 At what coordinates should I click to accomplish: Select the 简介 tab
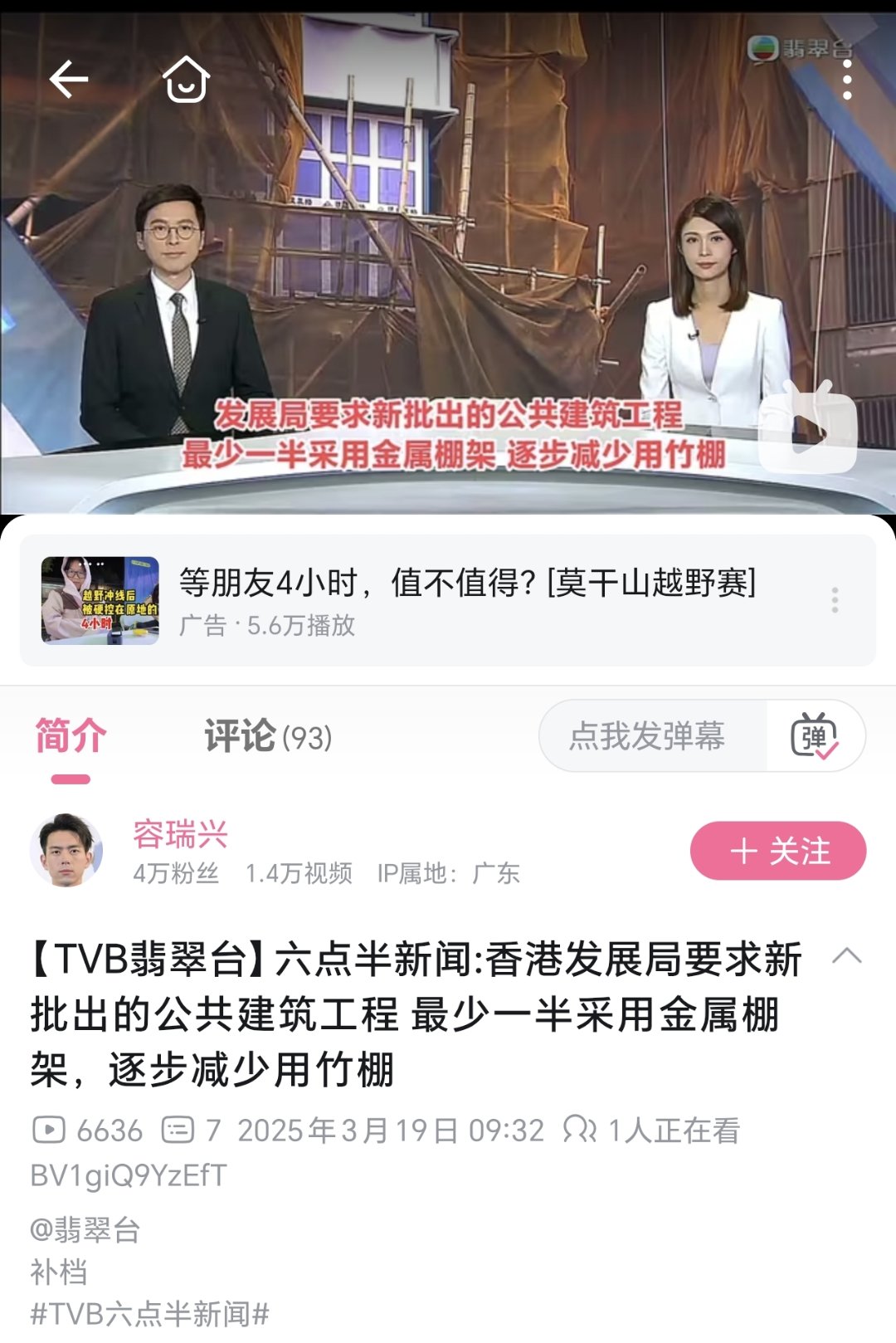coord(71,736)
